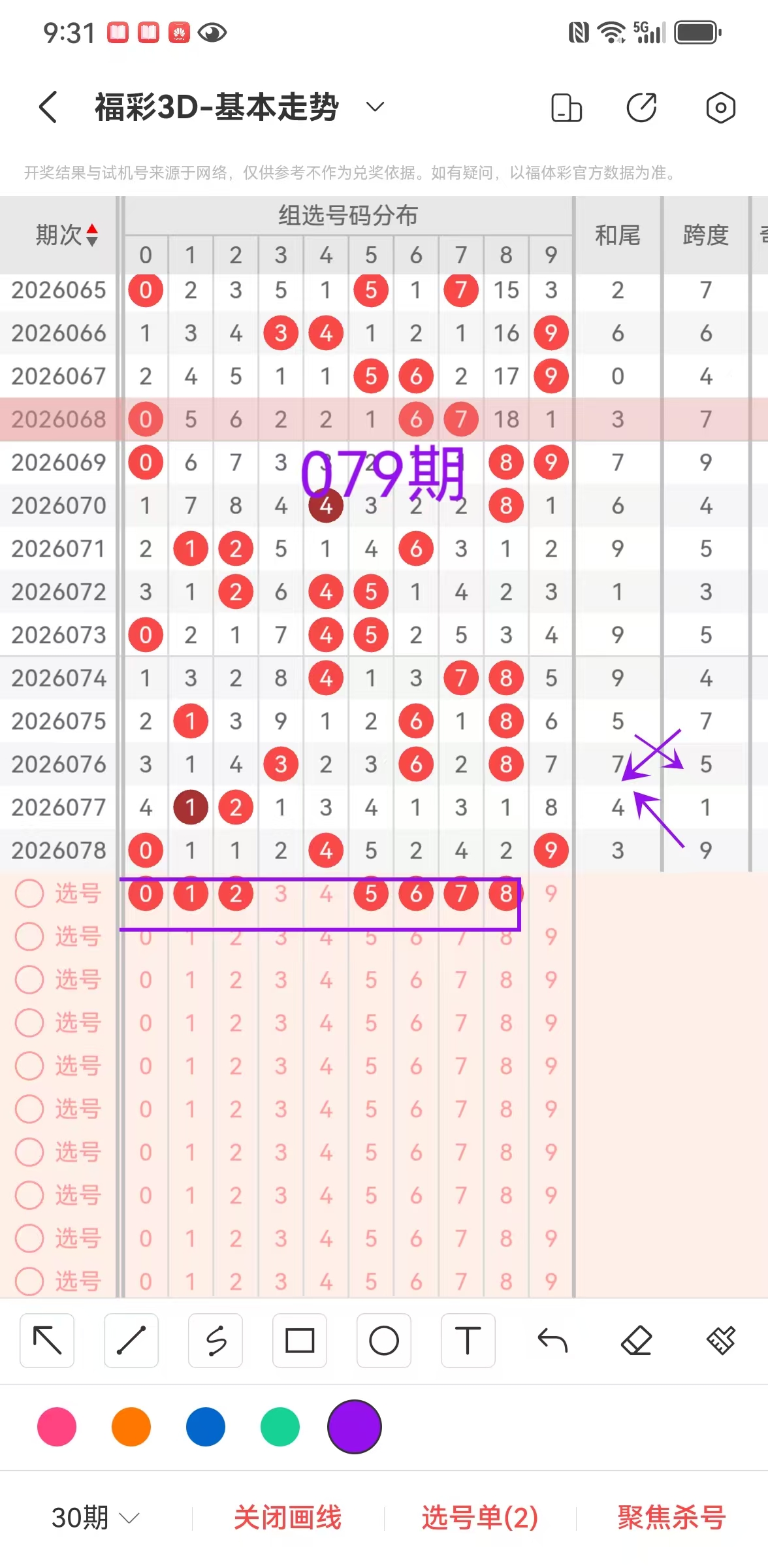The height and width of the screenshot is (1568, 768).
Task: Open the settings gear icon
Action: tap(720, 108)
